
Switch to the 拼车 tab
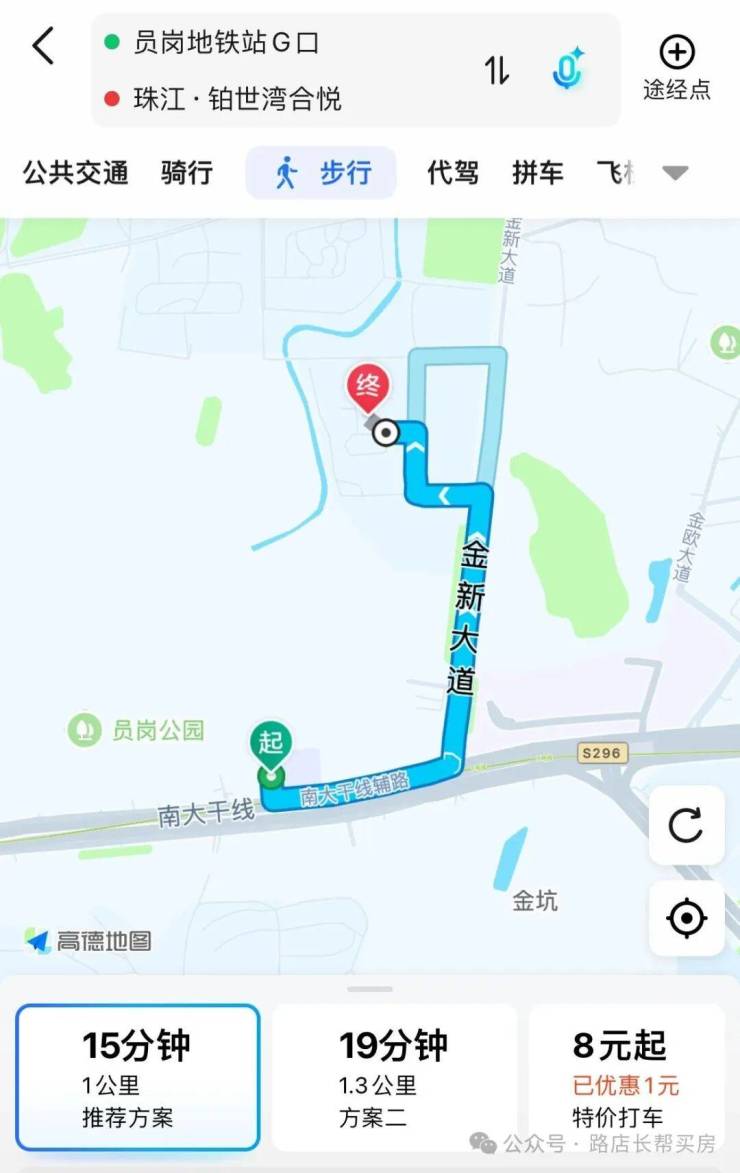tap(538, 173)
